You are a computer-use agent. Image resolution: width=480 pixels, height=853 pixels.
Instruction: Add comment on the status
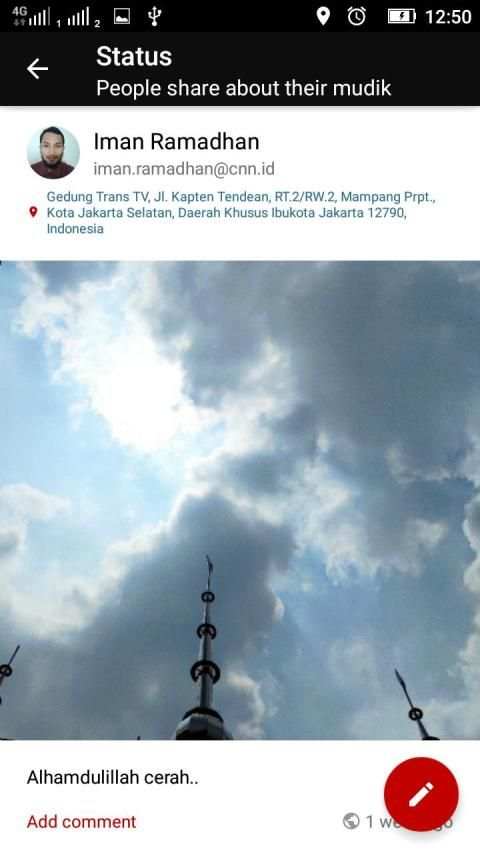tap(82, 821)
